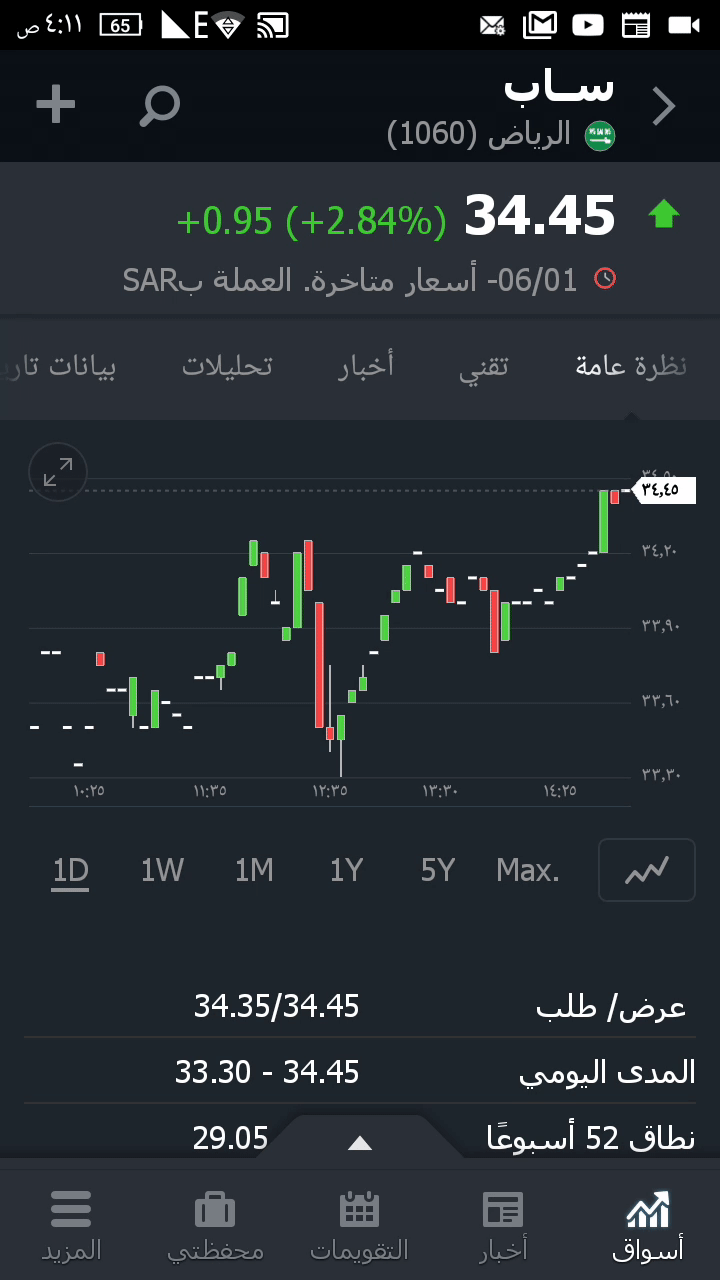Select the Max. chart range
The image size is (720, 1280).
tap(528, 871)
